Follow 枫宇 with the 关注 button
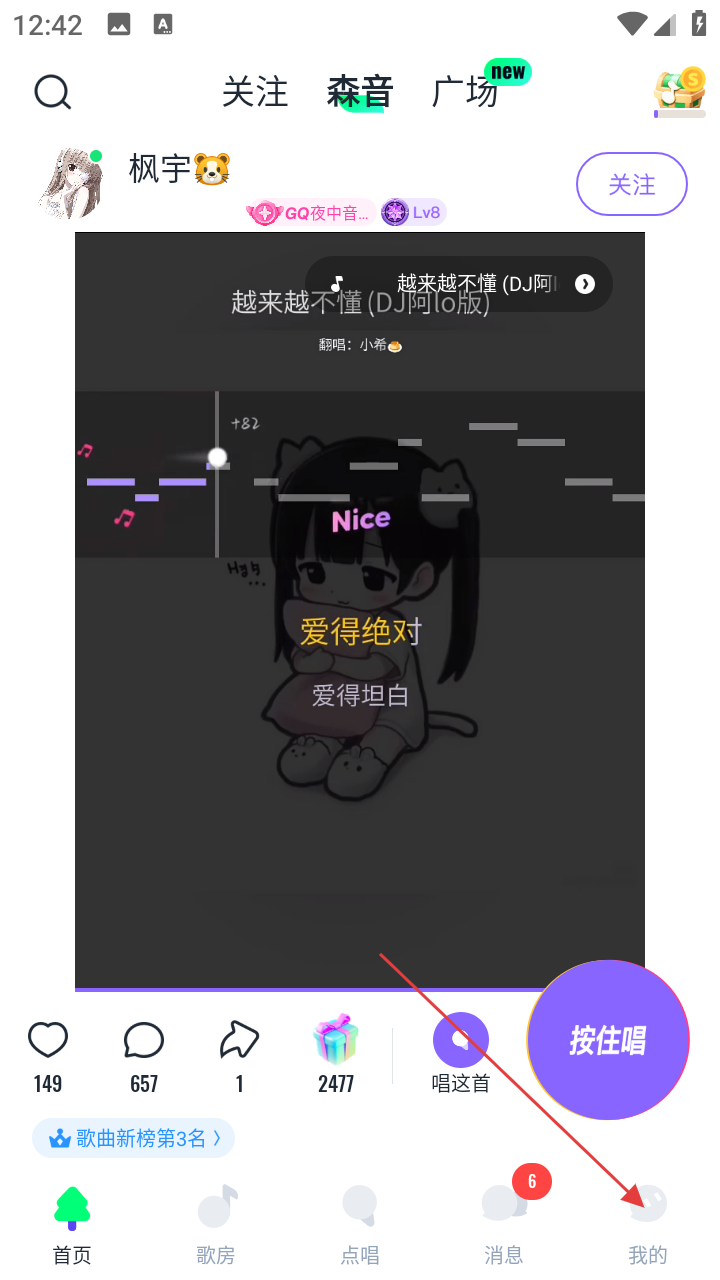The width and height of the screenshot is (720, 1280). coord(631,184)
